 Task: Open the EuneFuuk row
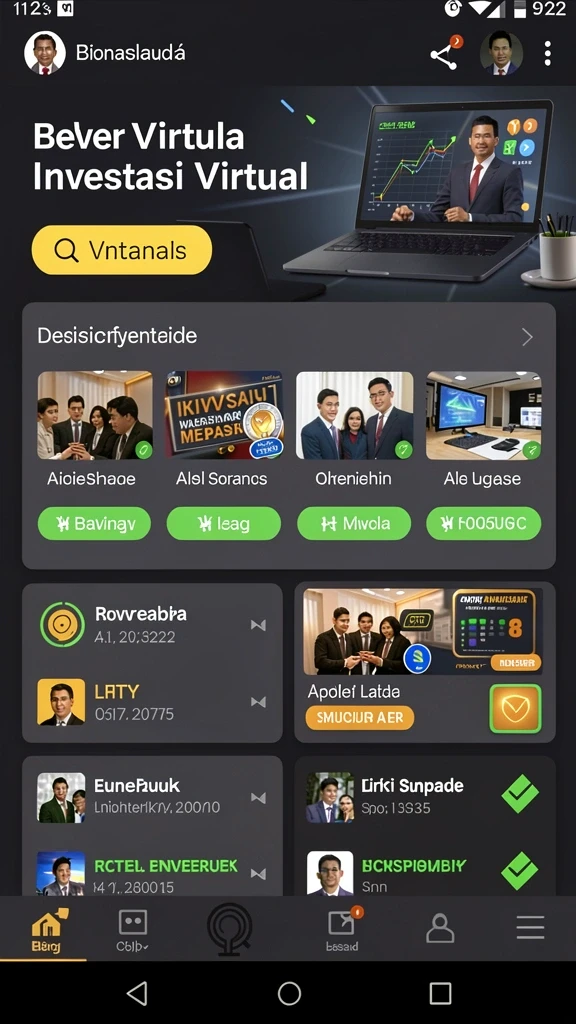[x=153, y=797]
